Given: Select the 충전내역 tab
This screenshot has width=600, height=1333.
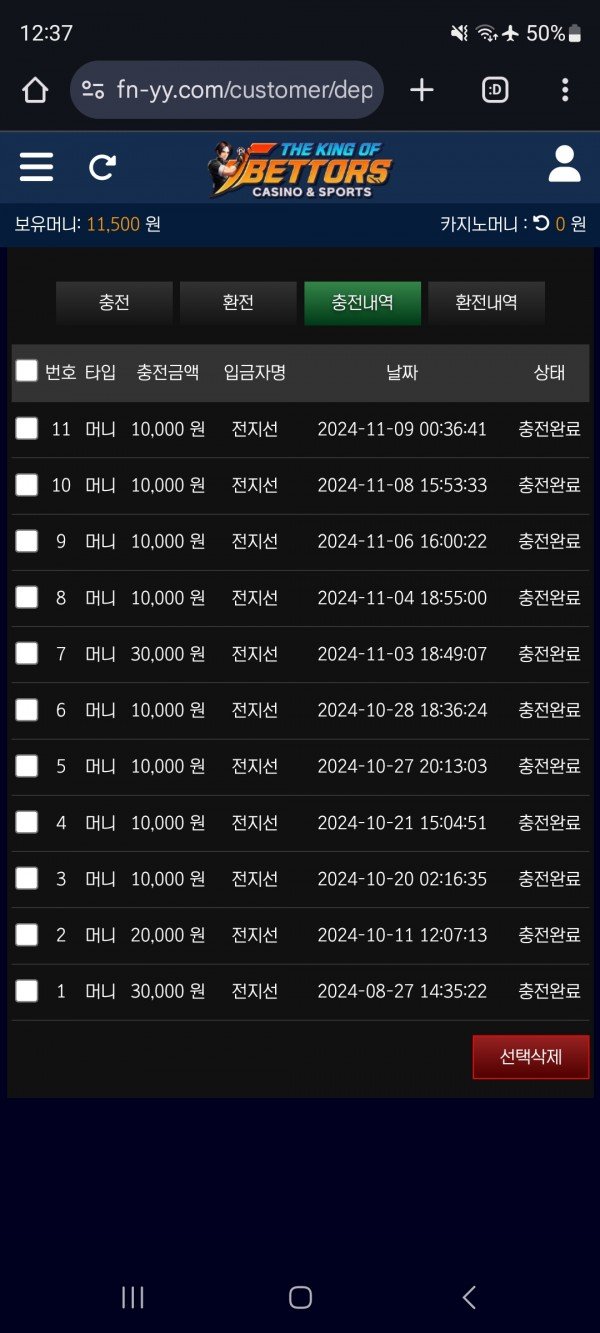Looking at the screenshot, I should pos(362,302).
